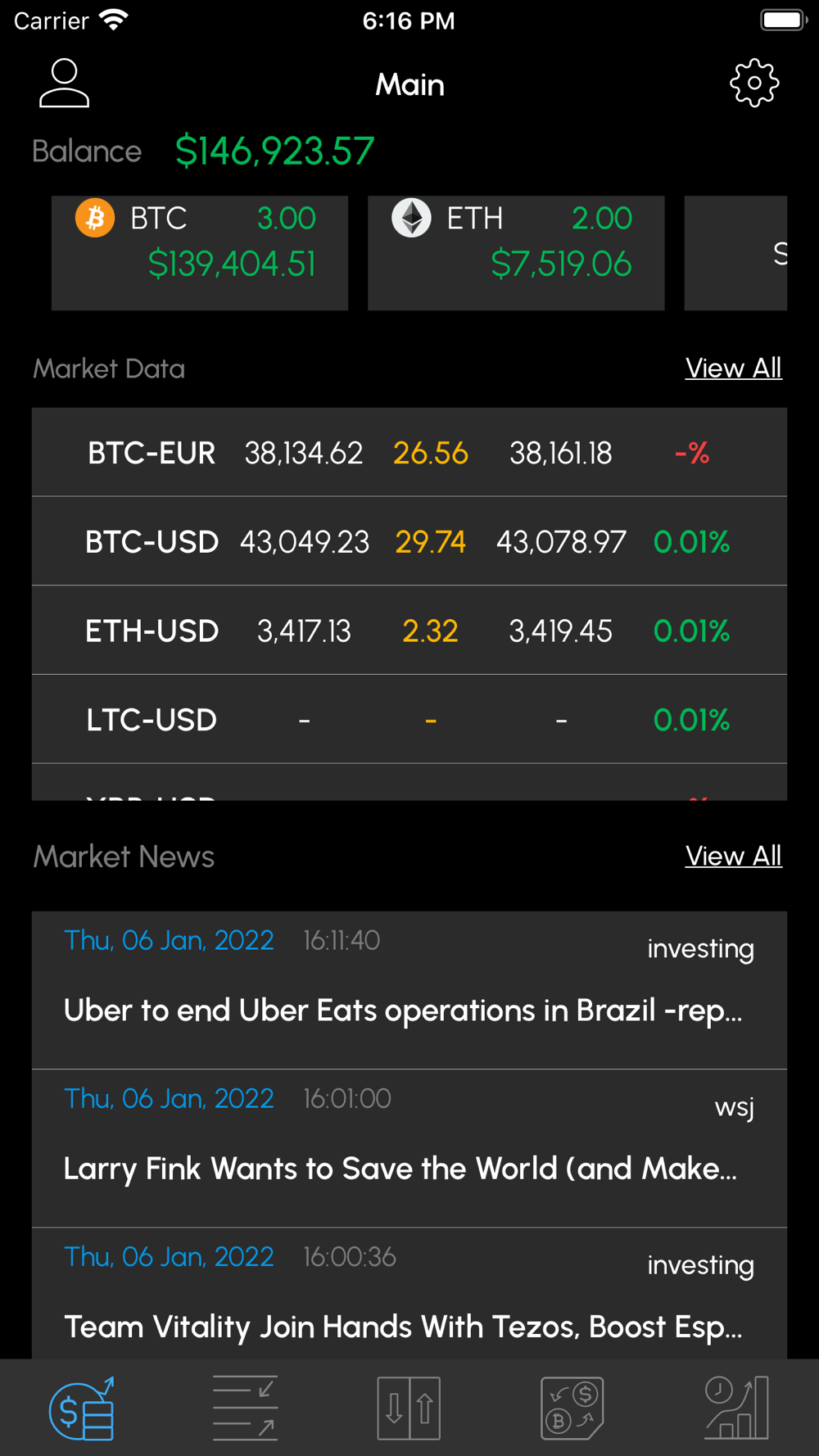
Task: Open the settings gear
Action: [x=754, y=84]
